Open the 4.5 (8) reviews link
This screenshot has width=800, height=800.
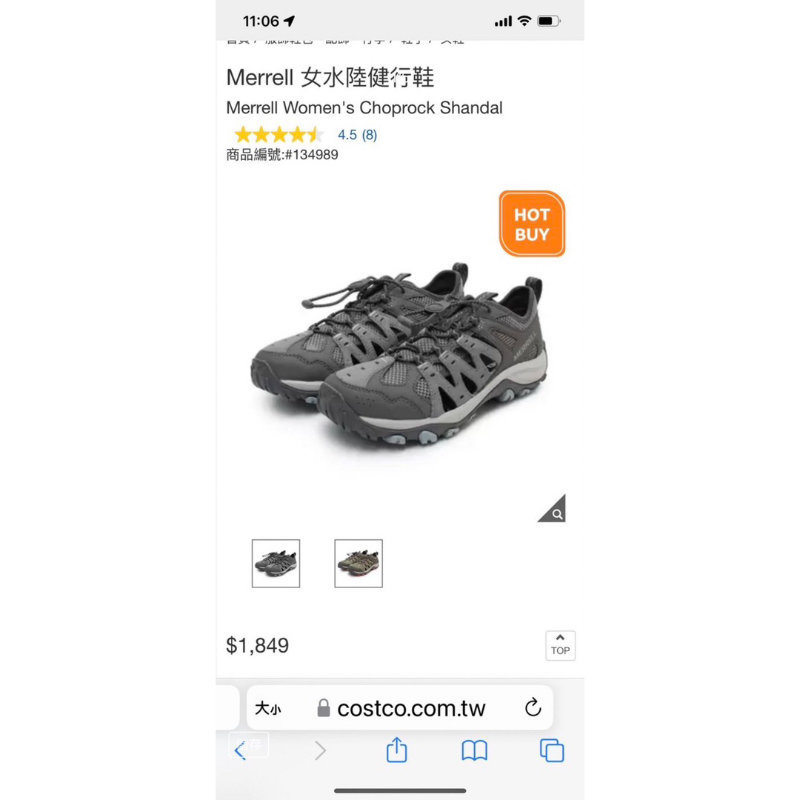coord(357,135)
